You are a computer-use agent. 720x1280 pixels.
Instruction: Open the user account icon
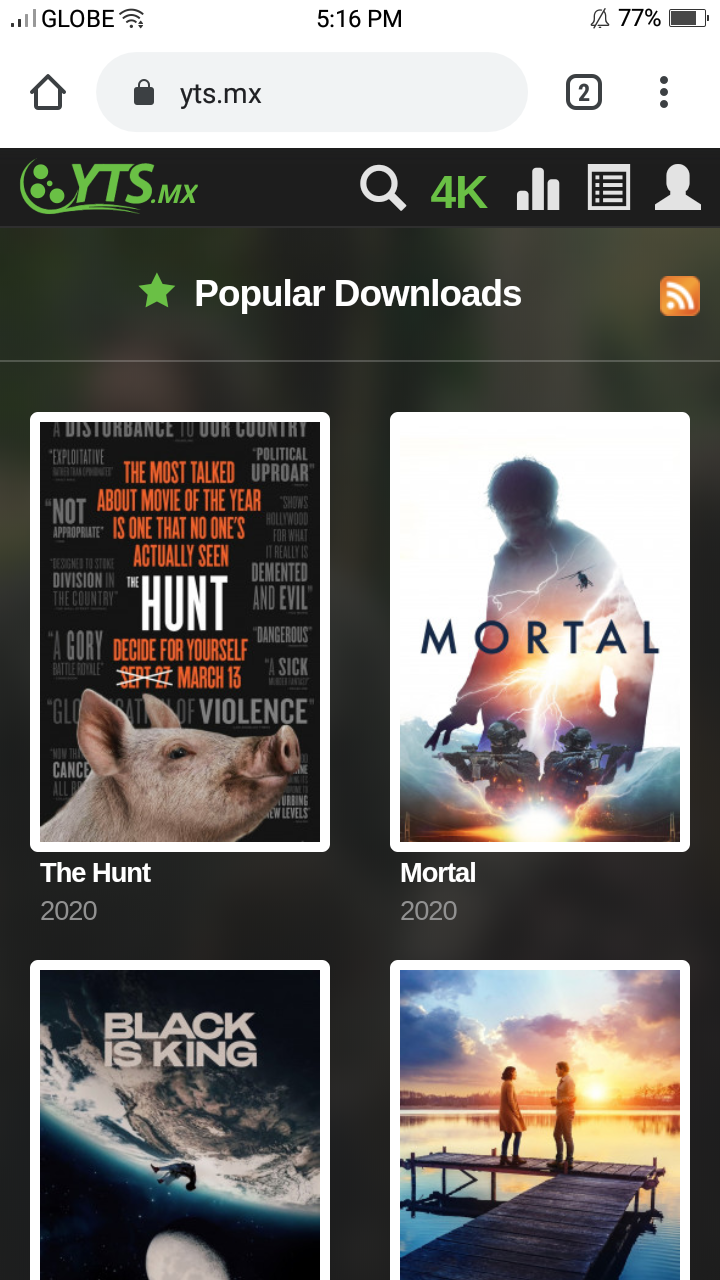tap(677, 188)
